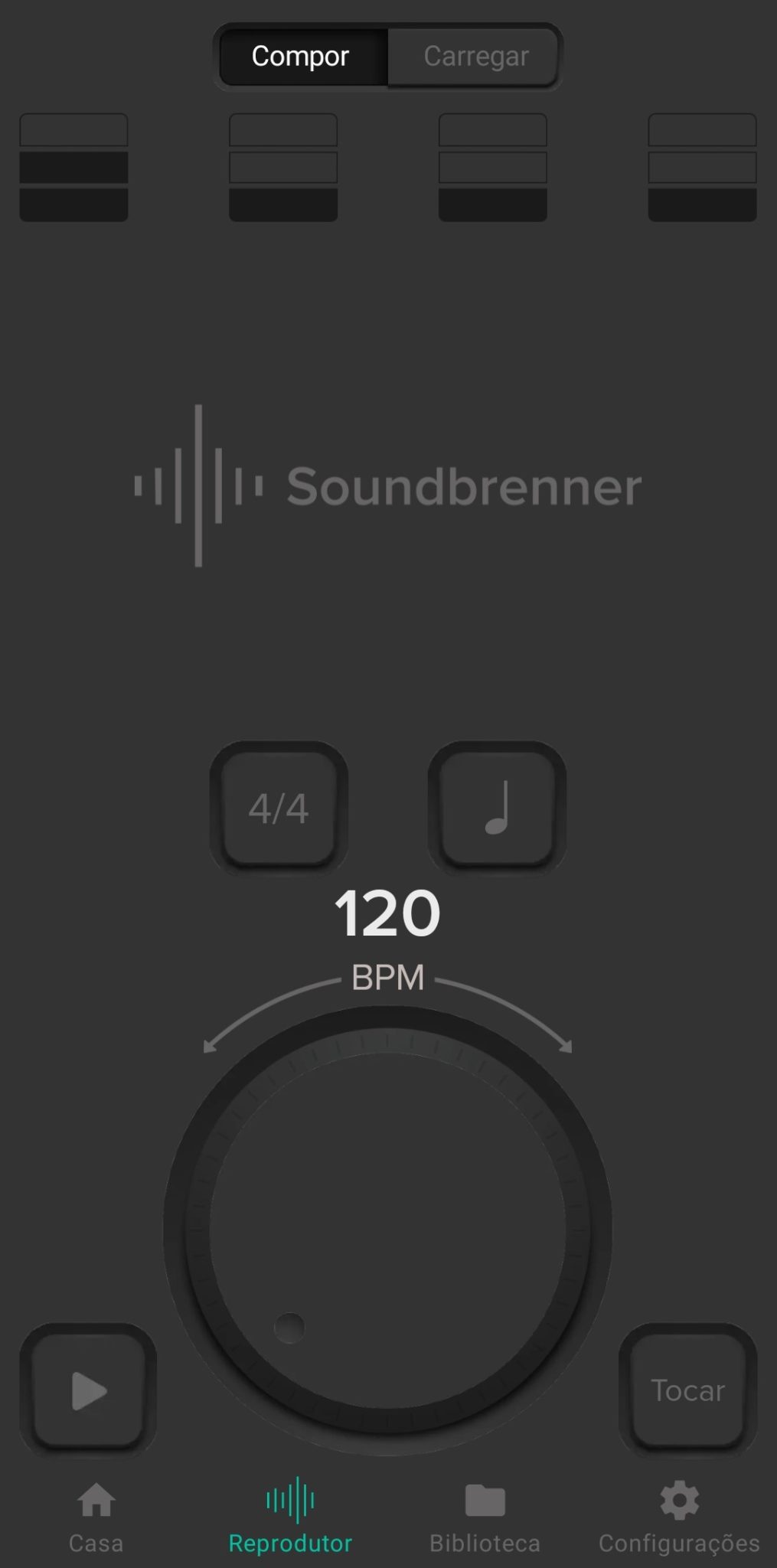Toggle the third beat accent block
Viewport: 777px width, 1568px height.
(493, 168)
